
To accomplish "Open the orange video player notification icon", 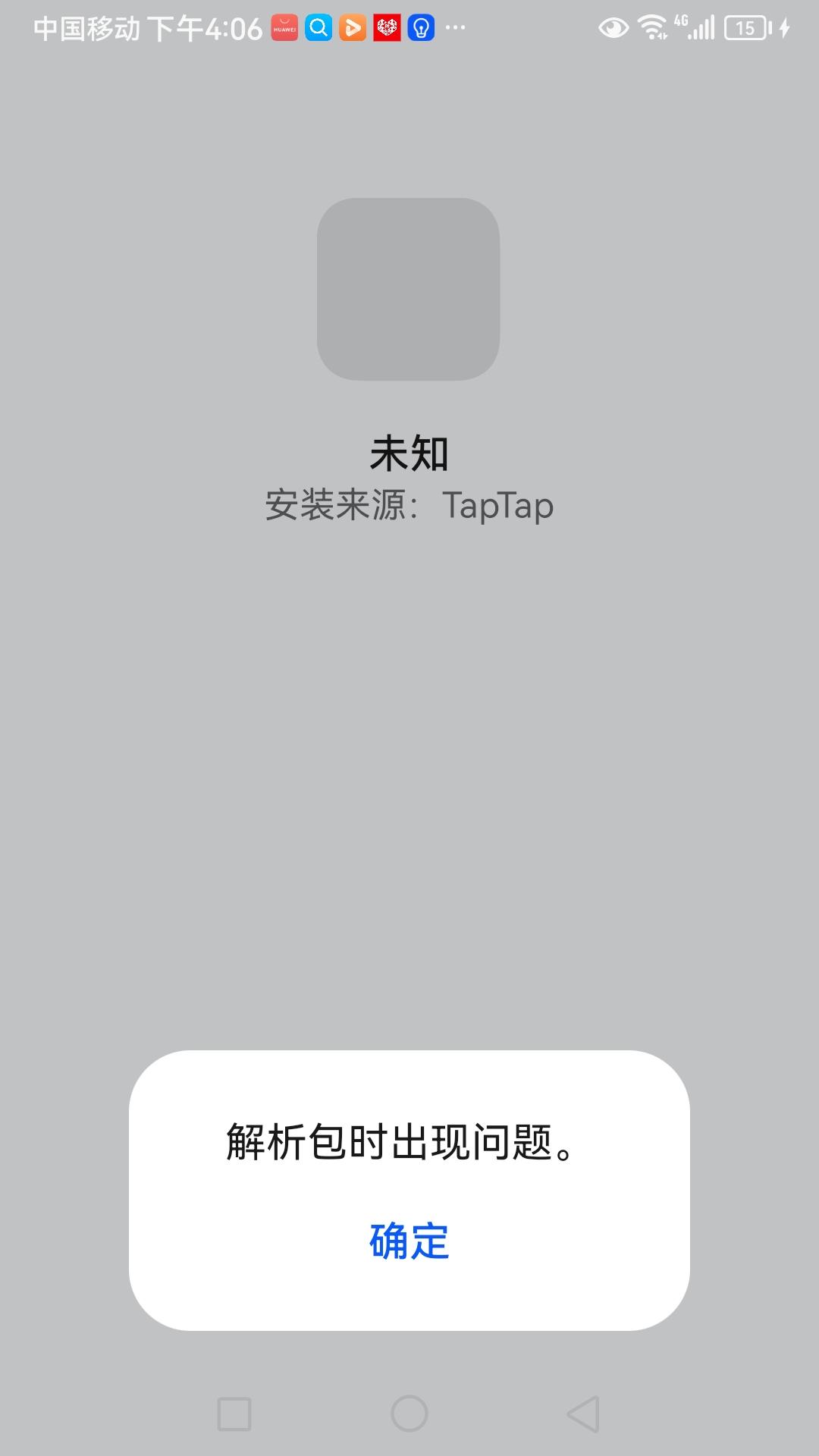I will [353, 27].
